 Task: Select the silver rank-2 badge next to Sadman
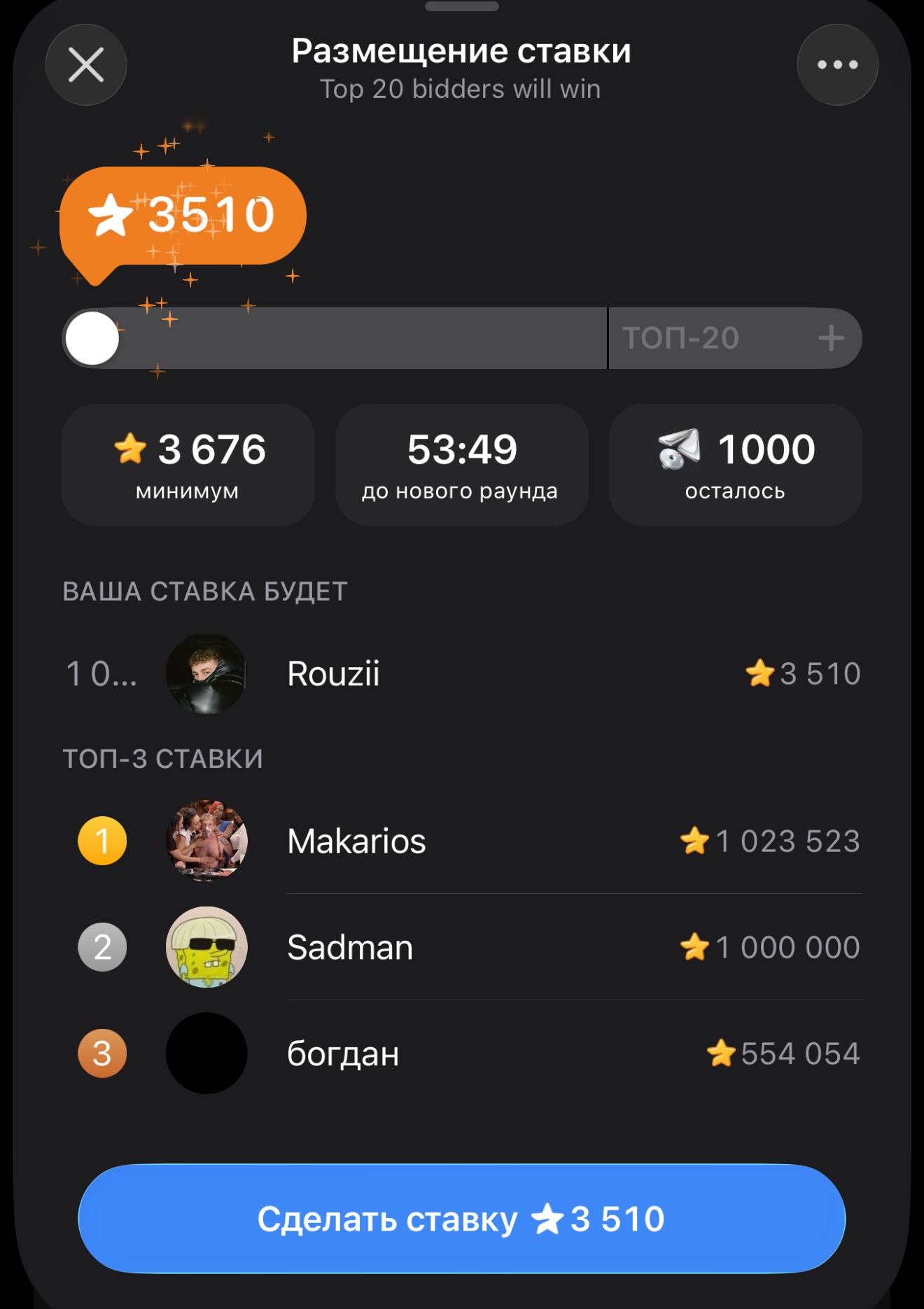click(101, 947)
